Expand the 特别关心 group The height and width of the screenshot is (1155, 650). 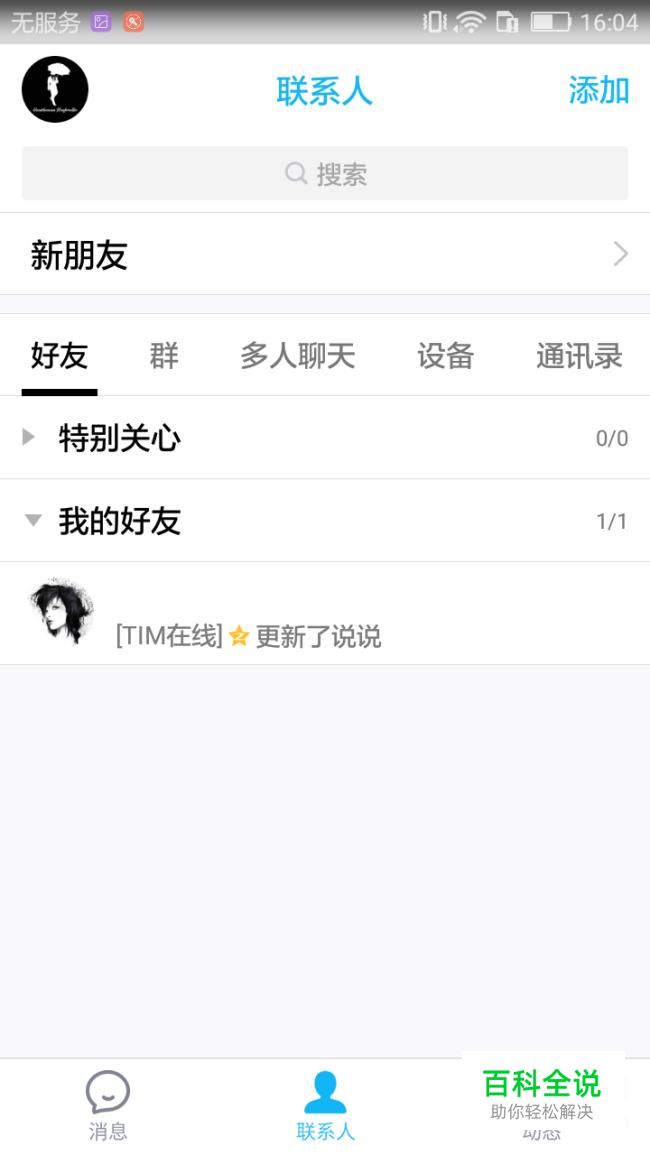tap(120, 438)
